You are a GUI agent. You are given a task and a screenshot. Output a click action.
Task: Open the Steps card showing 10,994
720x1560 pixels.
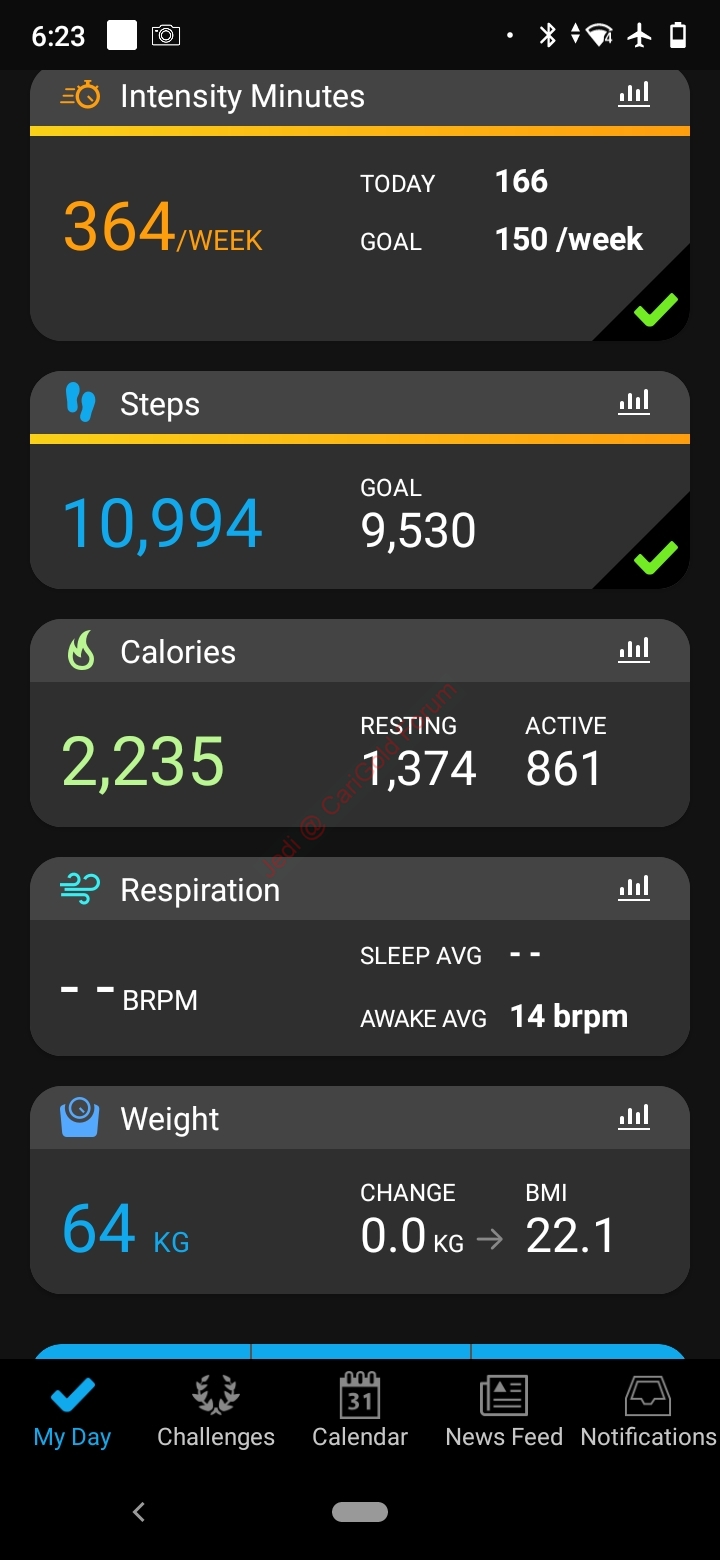click(360, 480)
